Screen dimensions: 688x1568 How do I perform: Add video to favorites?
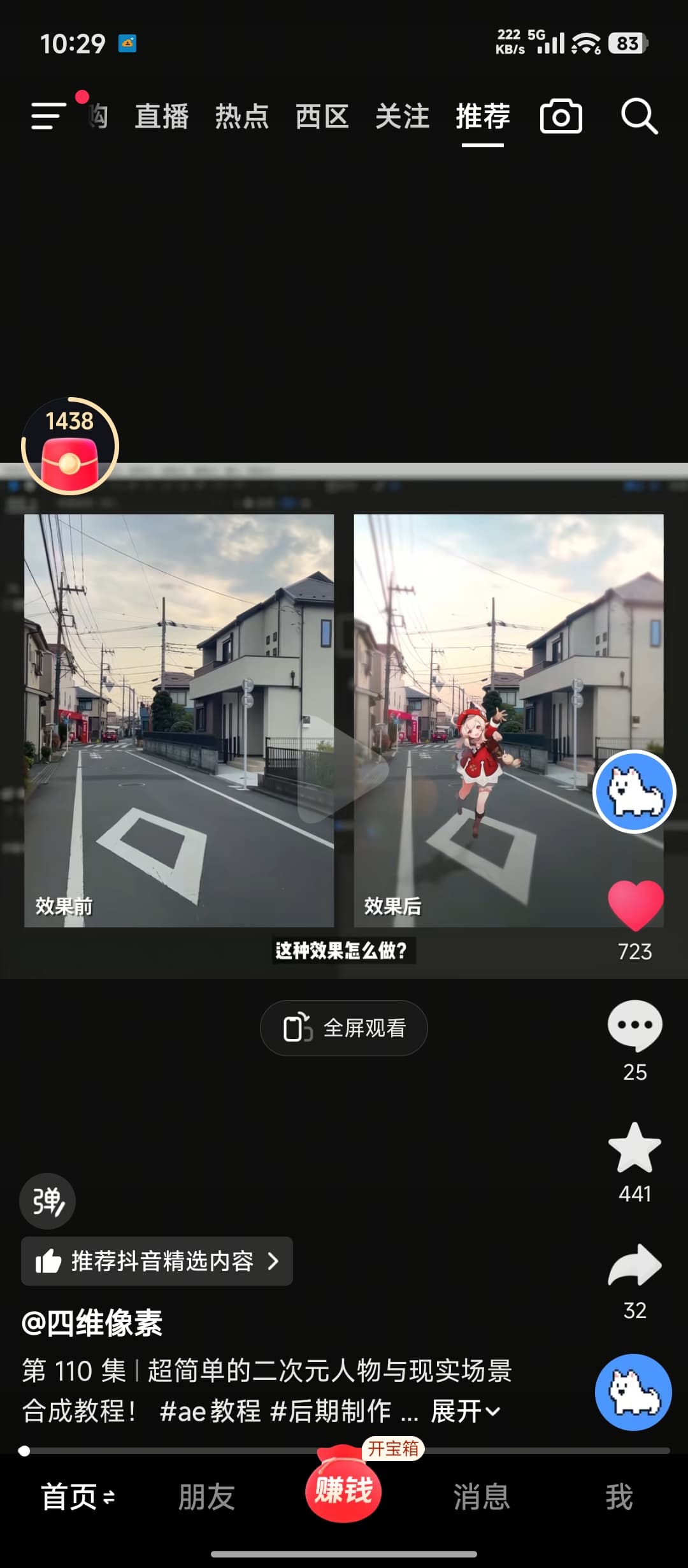click(x=635, y=1147)
